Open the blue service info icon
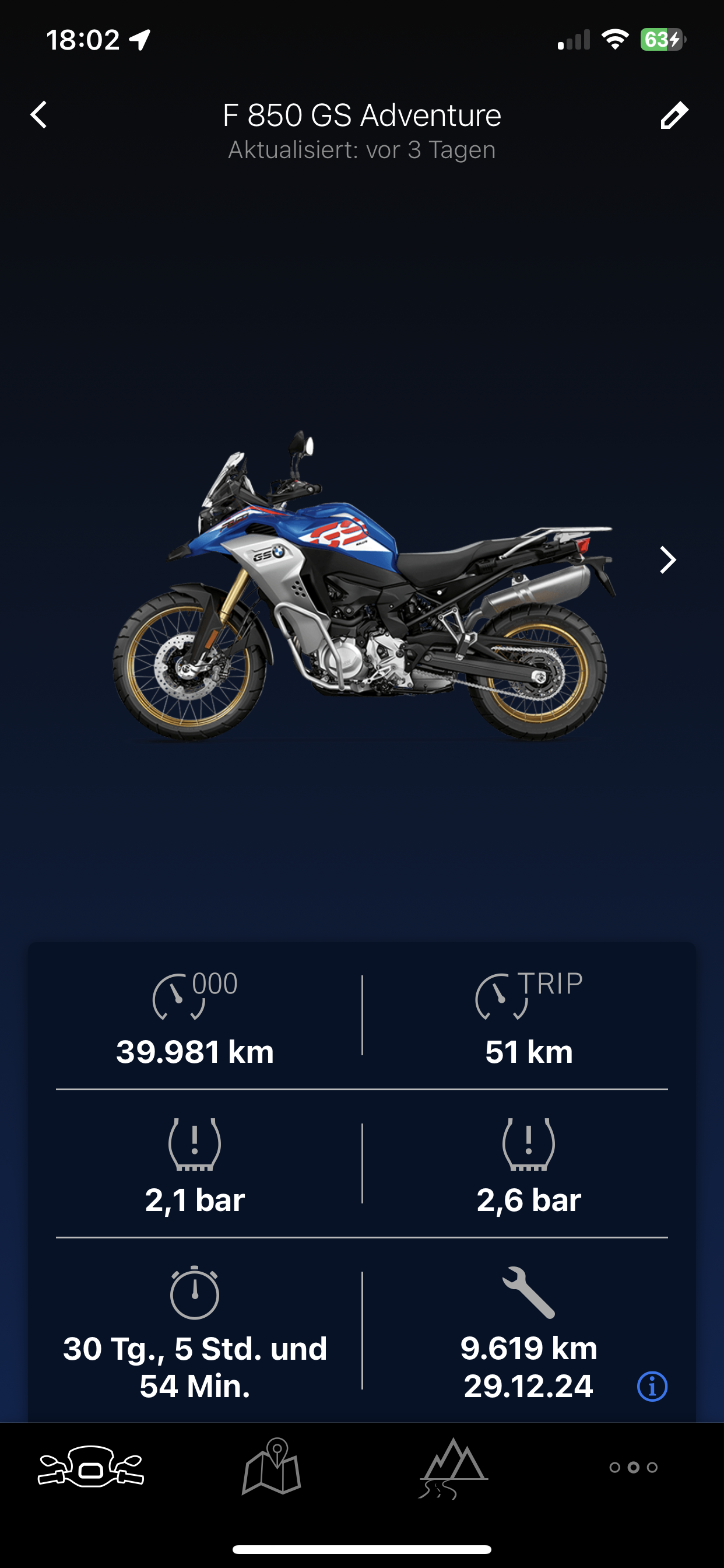Viewport: 724px width, 1568px height. click(652, 1387)
